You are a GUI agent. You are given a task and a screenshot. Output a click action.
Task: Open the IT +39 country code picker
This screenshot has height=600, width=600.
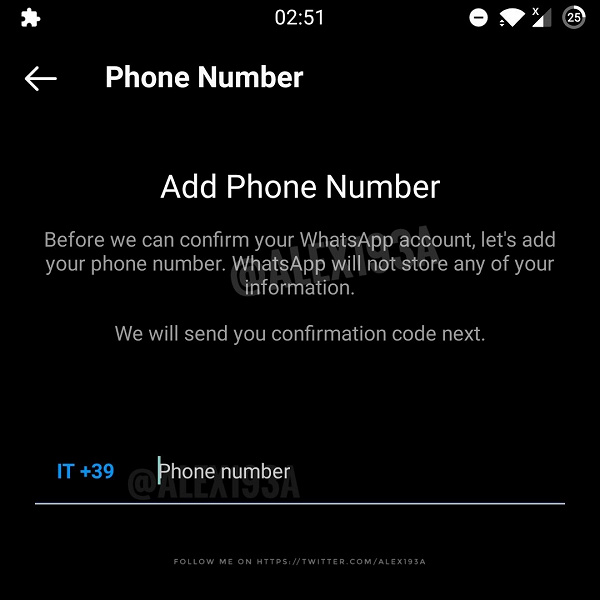pos(85,471)
